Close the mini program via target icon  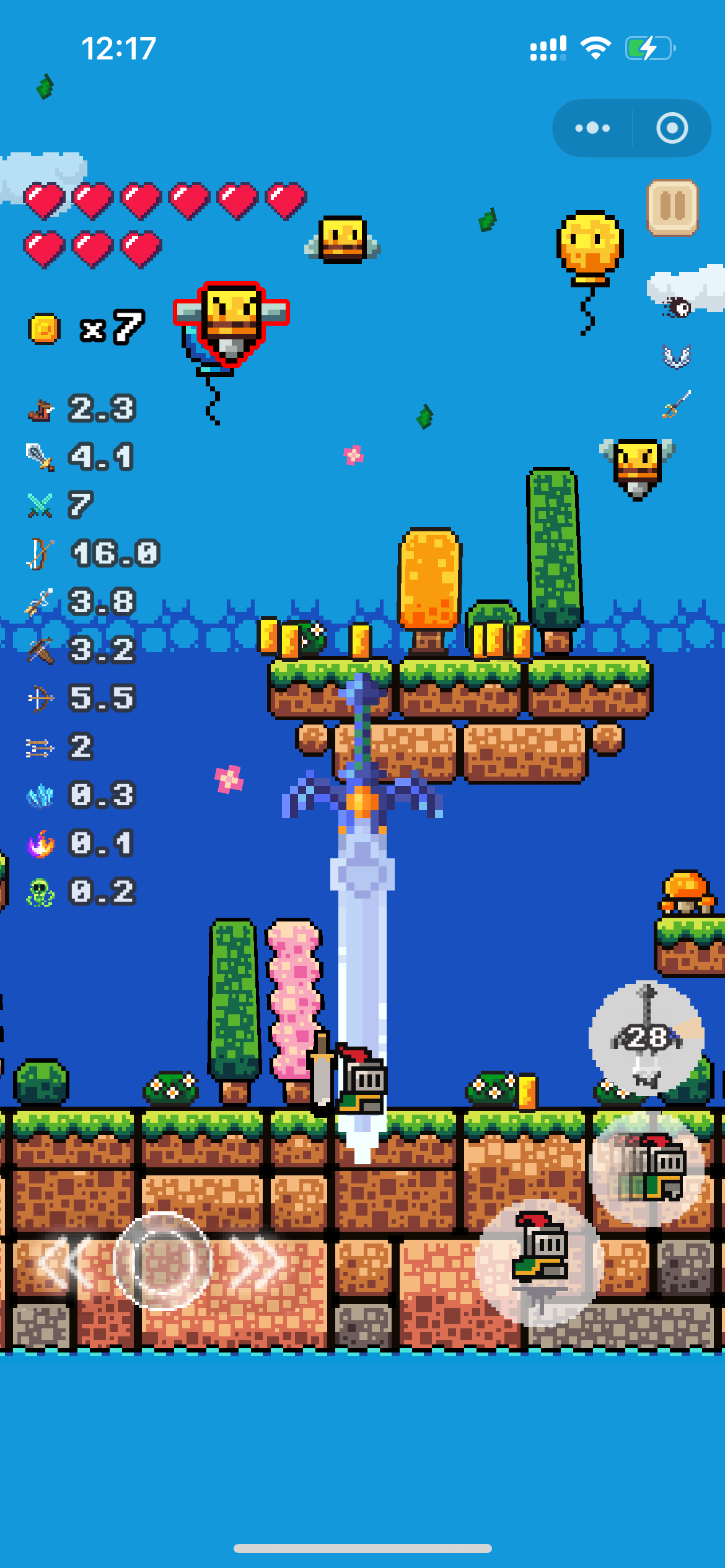tap(672, 128)
